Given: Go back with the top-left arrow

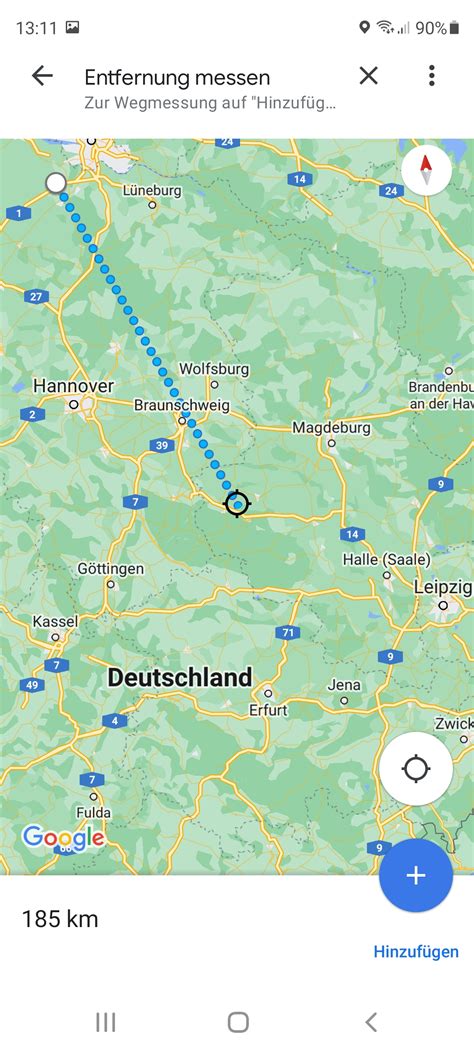Looking at the screenshot, I should (42, 76).
